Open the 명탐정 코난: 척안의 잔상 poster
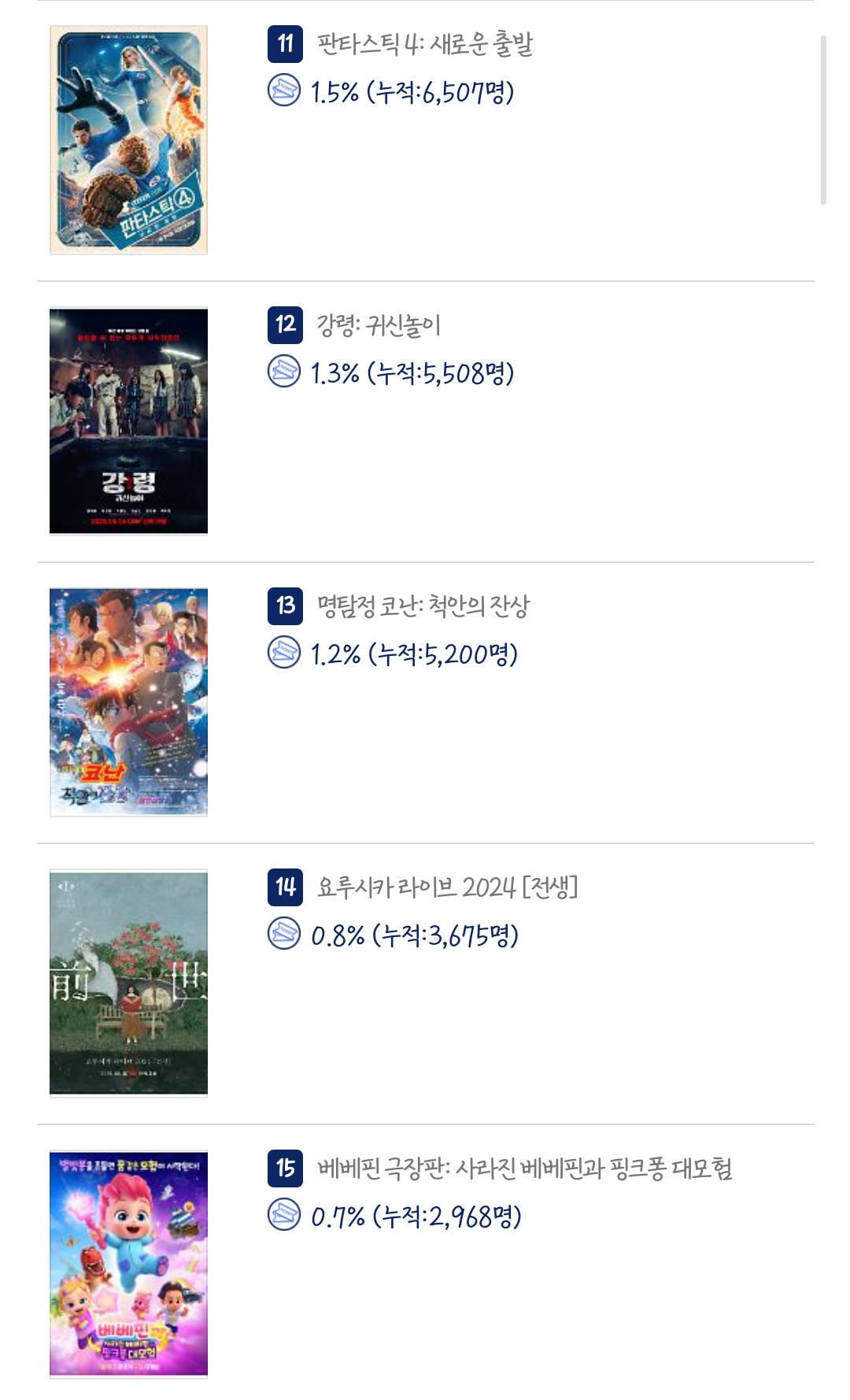The image size is (850, 1400). (x=128, y=702)
